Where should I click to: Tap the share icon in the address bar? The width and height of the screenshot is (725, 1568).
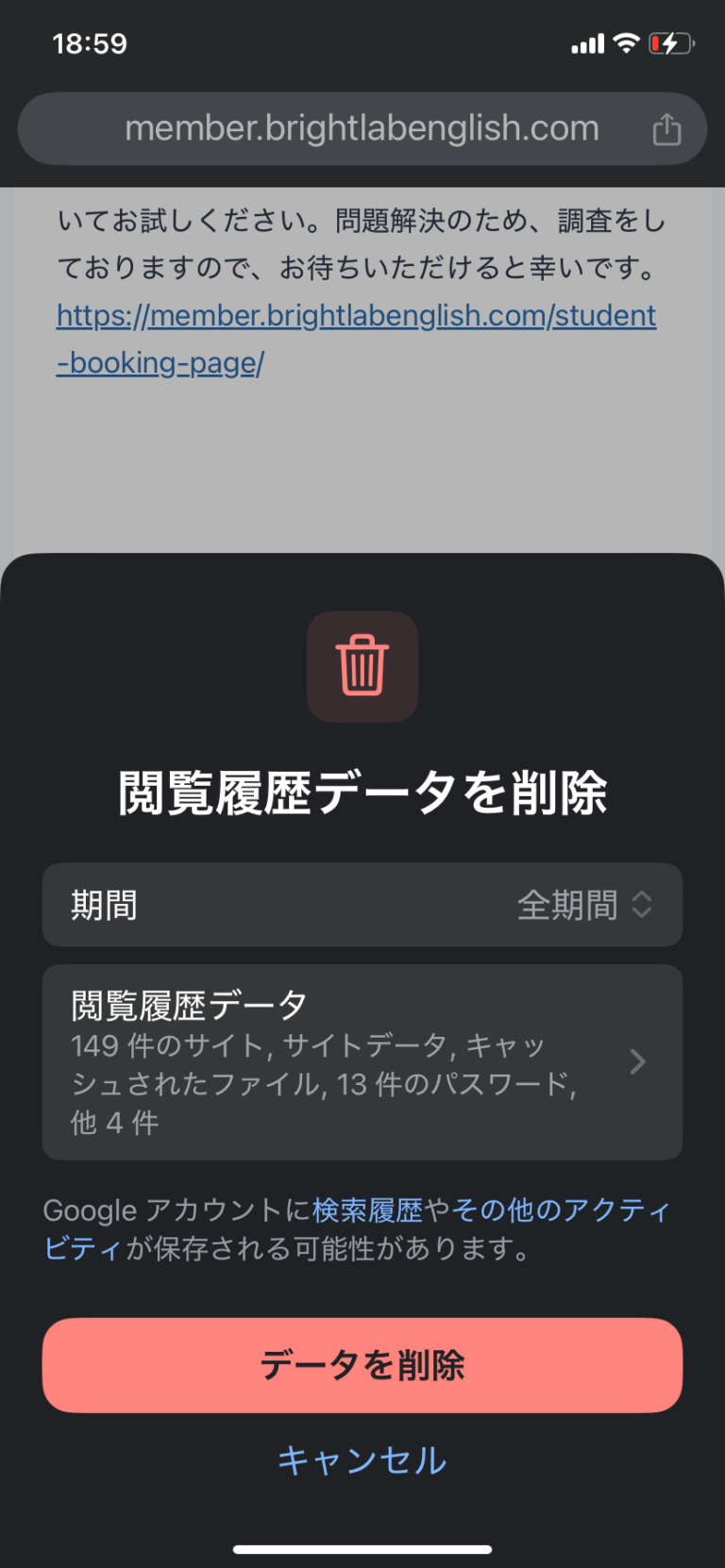coord(666,129)
